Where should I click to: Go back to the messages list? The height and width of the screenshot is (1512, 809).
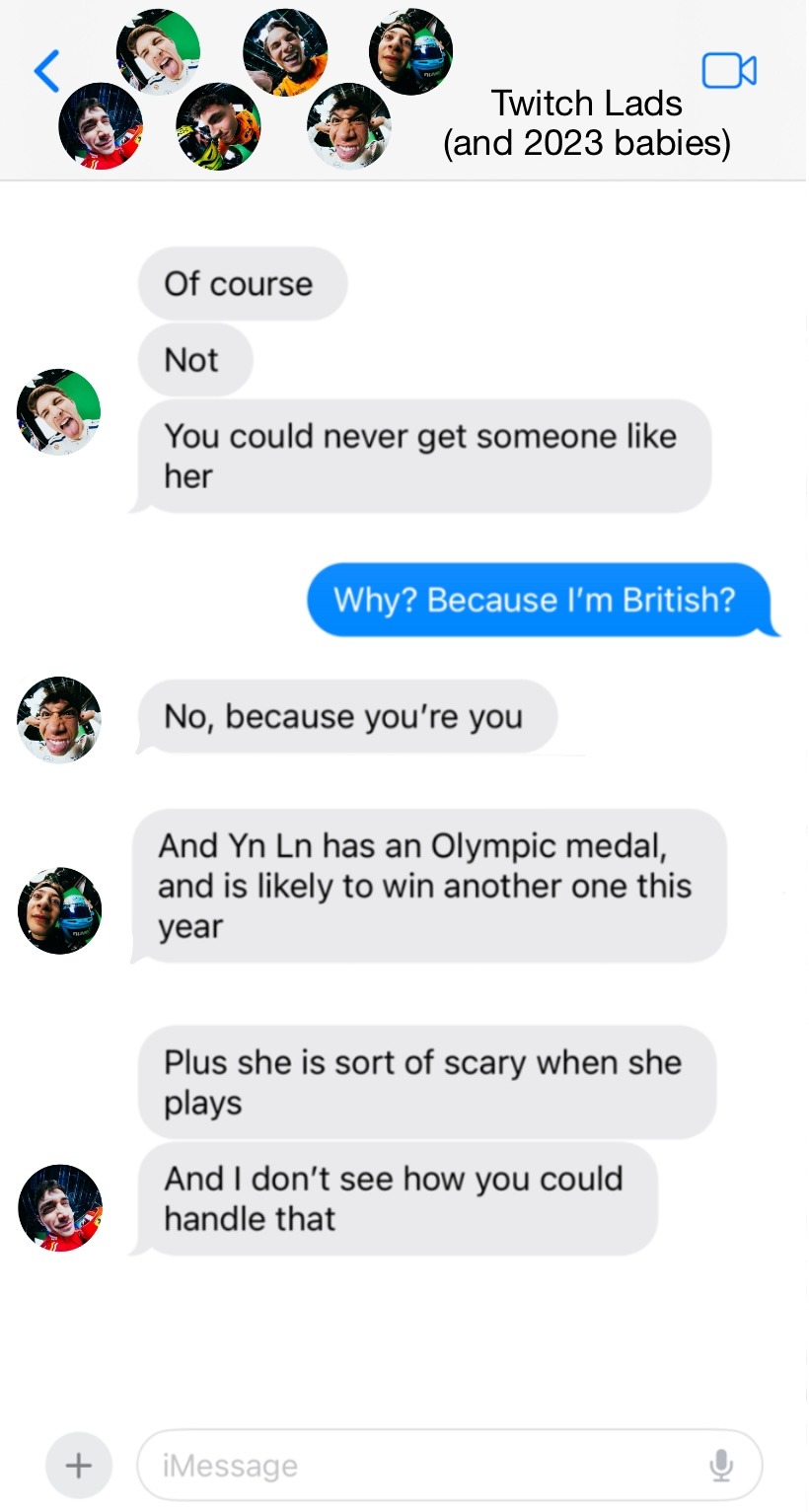tap(46, 72)
